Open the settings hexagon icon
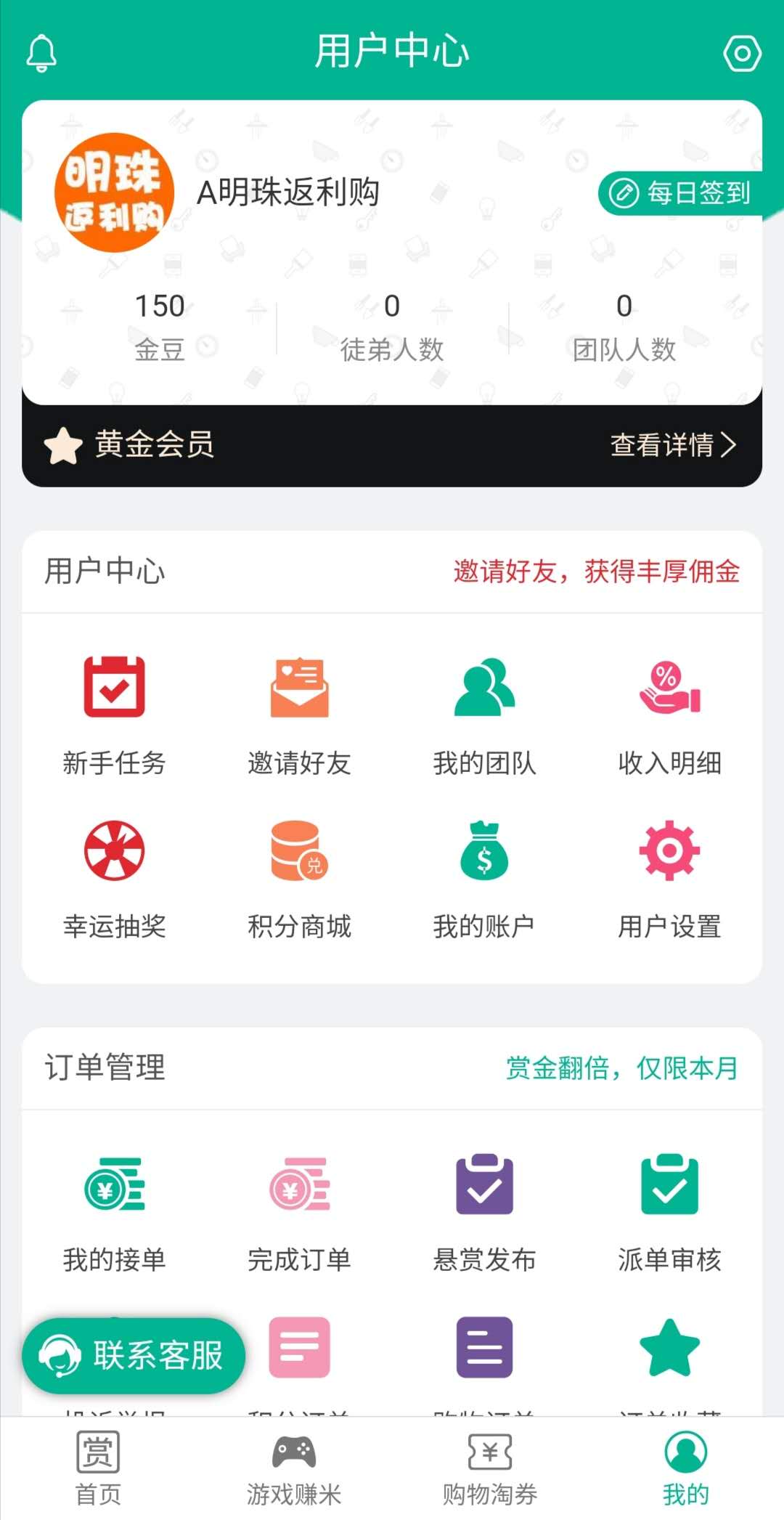784x1520 pixels. coord(742,53)
